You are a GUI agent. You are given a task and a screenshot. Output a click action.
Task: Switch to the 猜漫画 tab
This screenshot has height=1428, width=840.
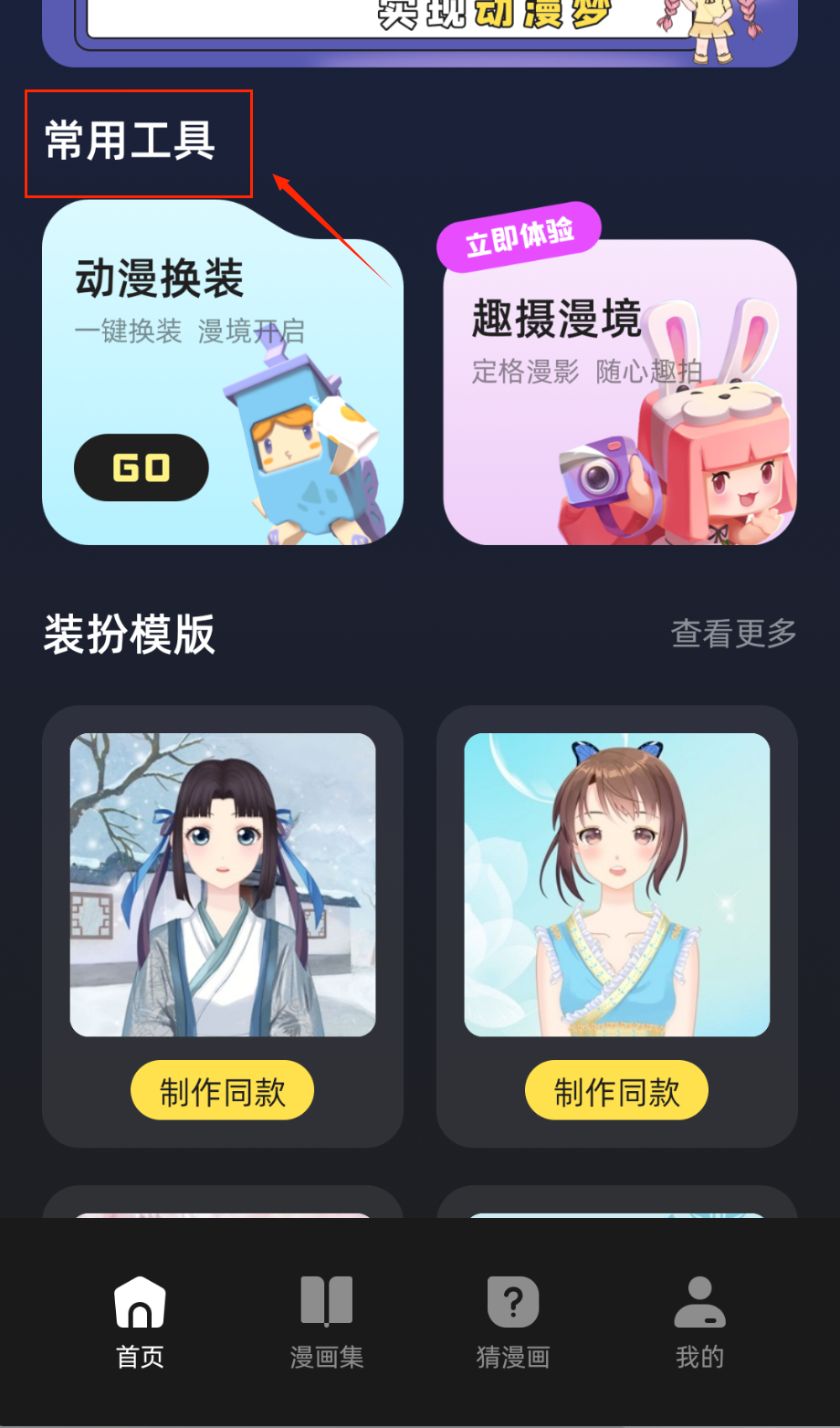pos(513,1321)
